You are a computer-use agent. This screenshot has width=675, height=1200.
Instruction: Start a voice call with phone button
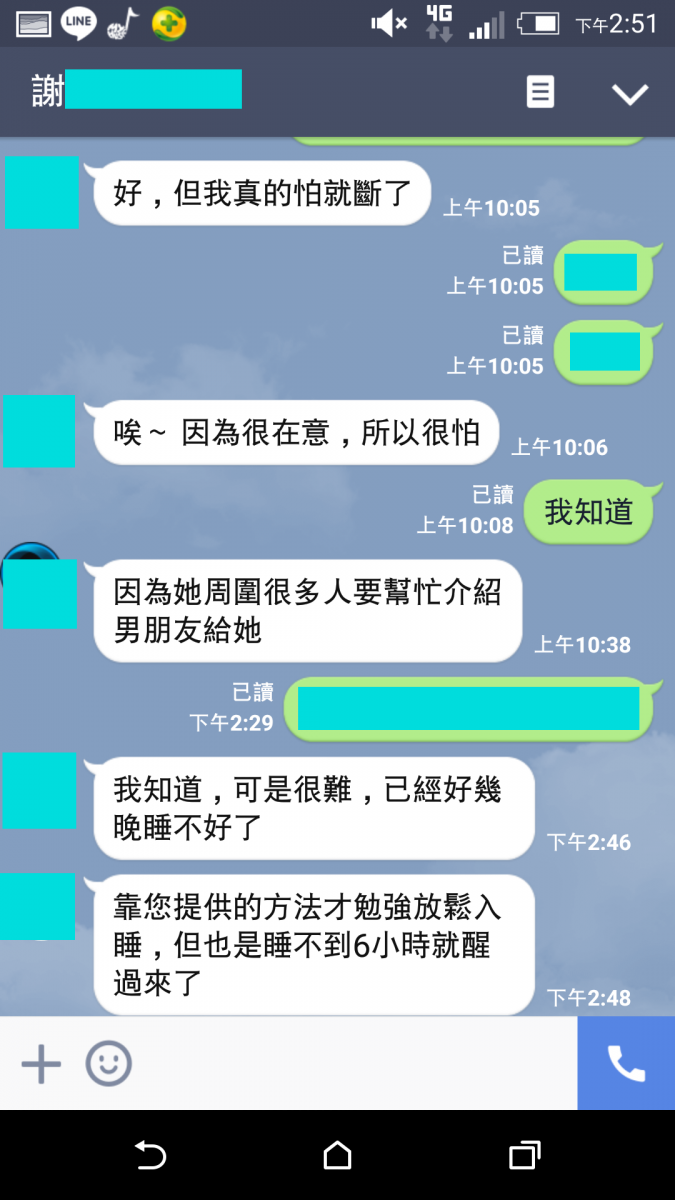(x=626, y=1063)
